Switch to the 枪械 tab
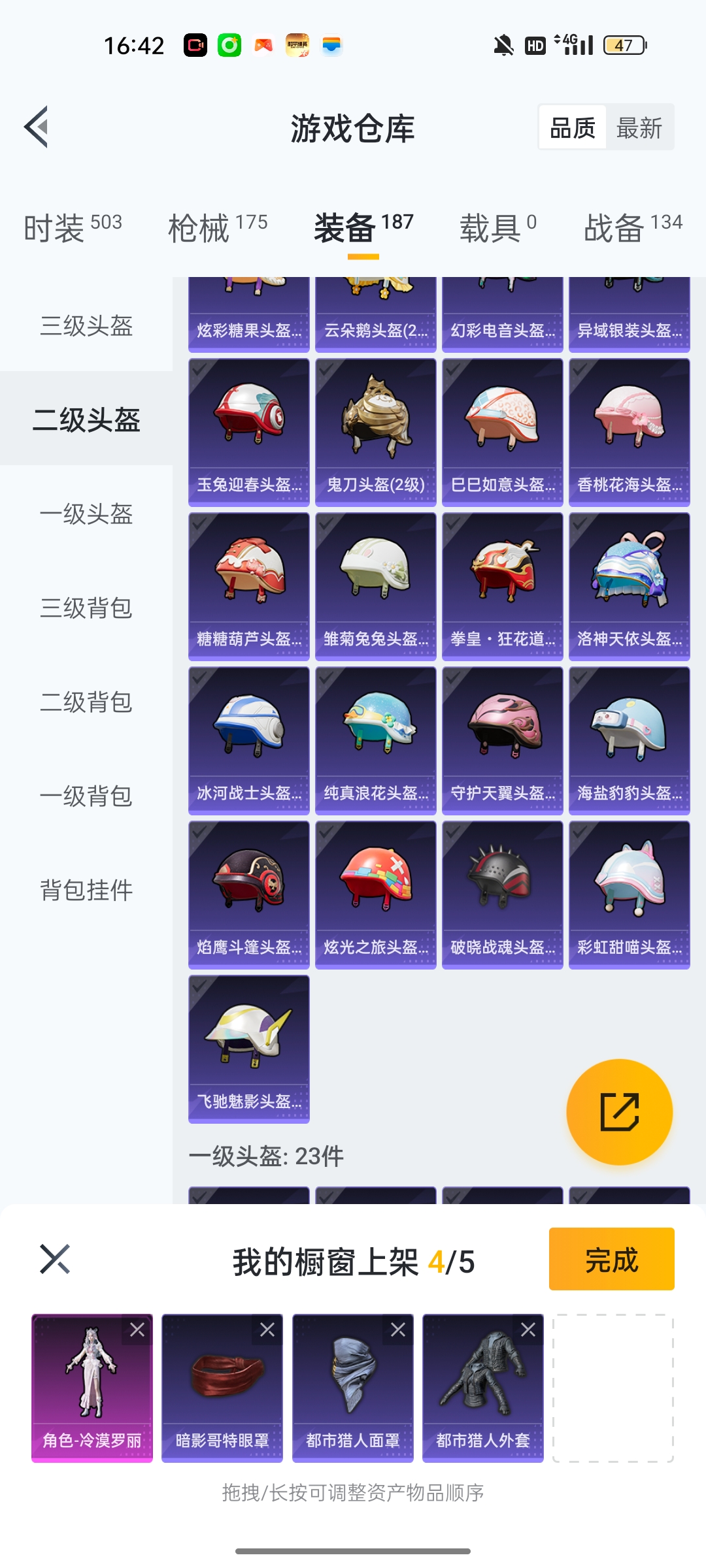The height and width of the screenshot is (1568, 706). pyautogui.click(x=218, y=228)
